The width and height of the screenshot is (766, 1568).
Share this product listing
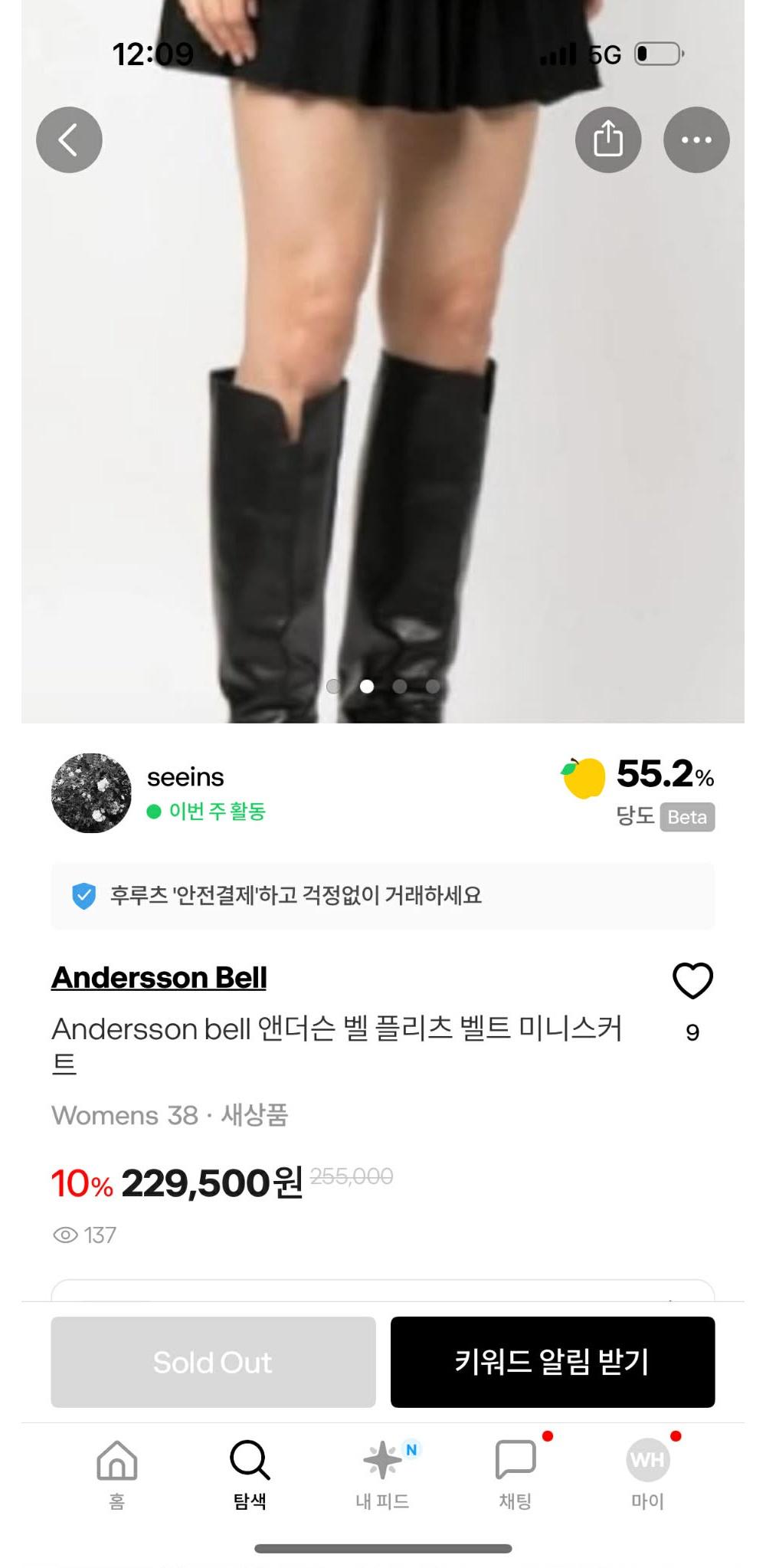coord(608,139)
